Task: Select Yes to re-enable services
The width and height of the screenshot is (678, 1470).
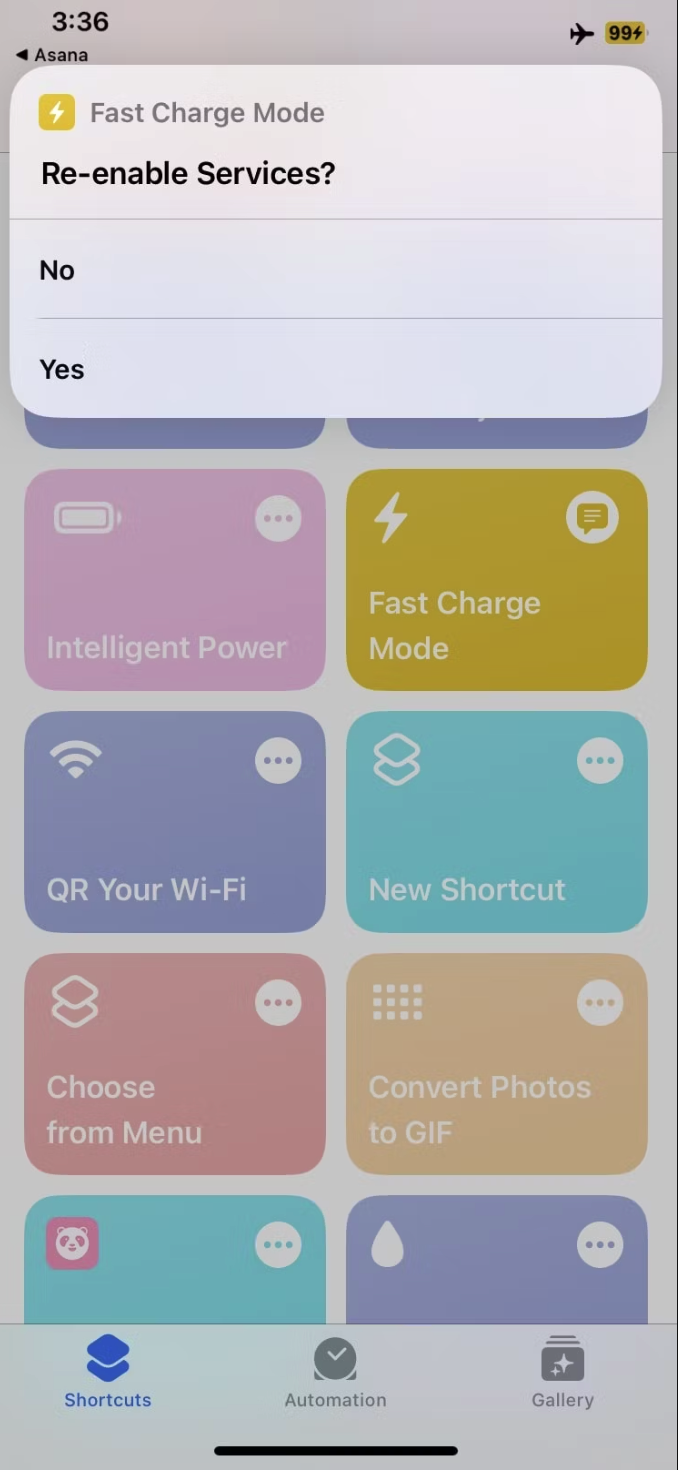Action: tap(335, 369)
